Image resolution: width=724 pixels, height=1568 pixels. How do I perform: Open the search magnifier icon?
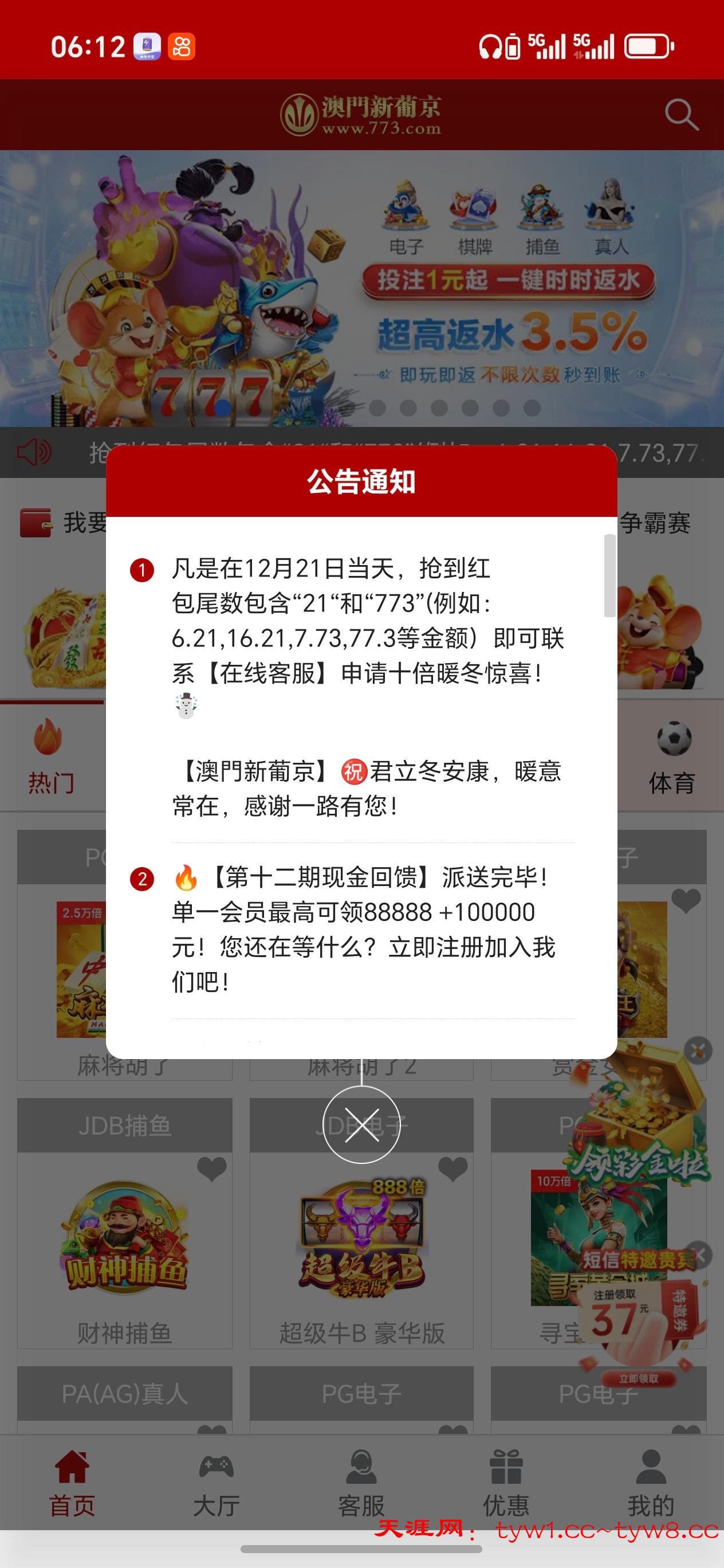tap(681, 114)
